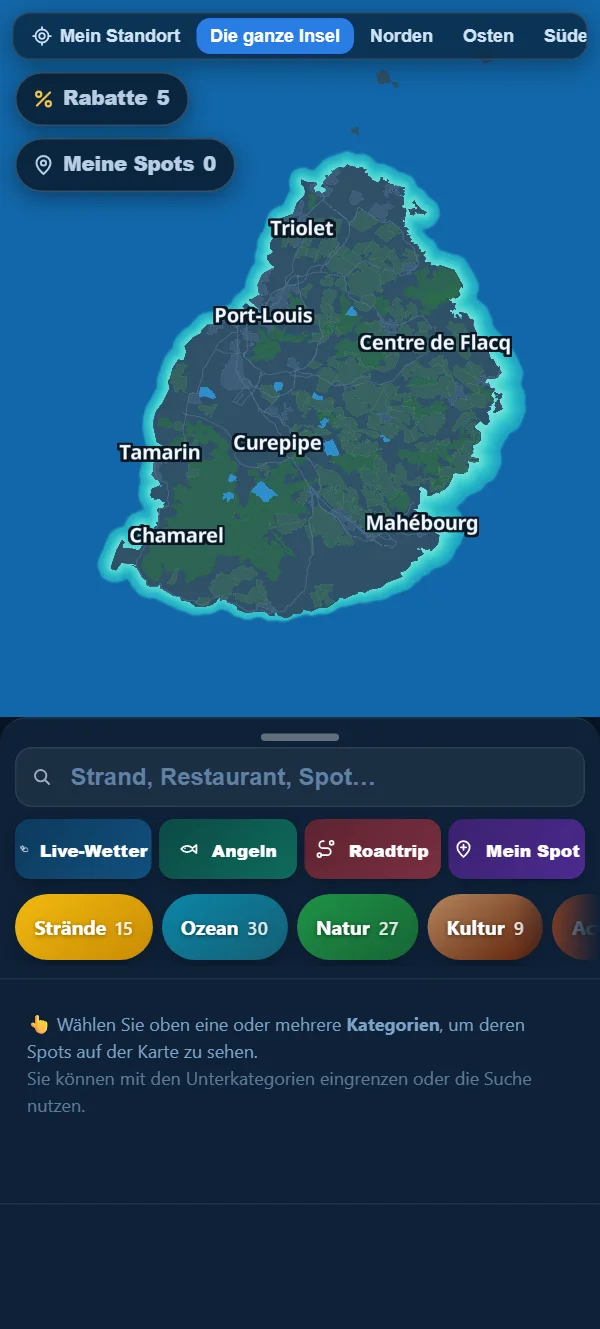The height and width of the screenshot is (1329, 600).
Task: Tap the bottom sheet drag handle
Action: click(x=300, y=737)
